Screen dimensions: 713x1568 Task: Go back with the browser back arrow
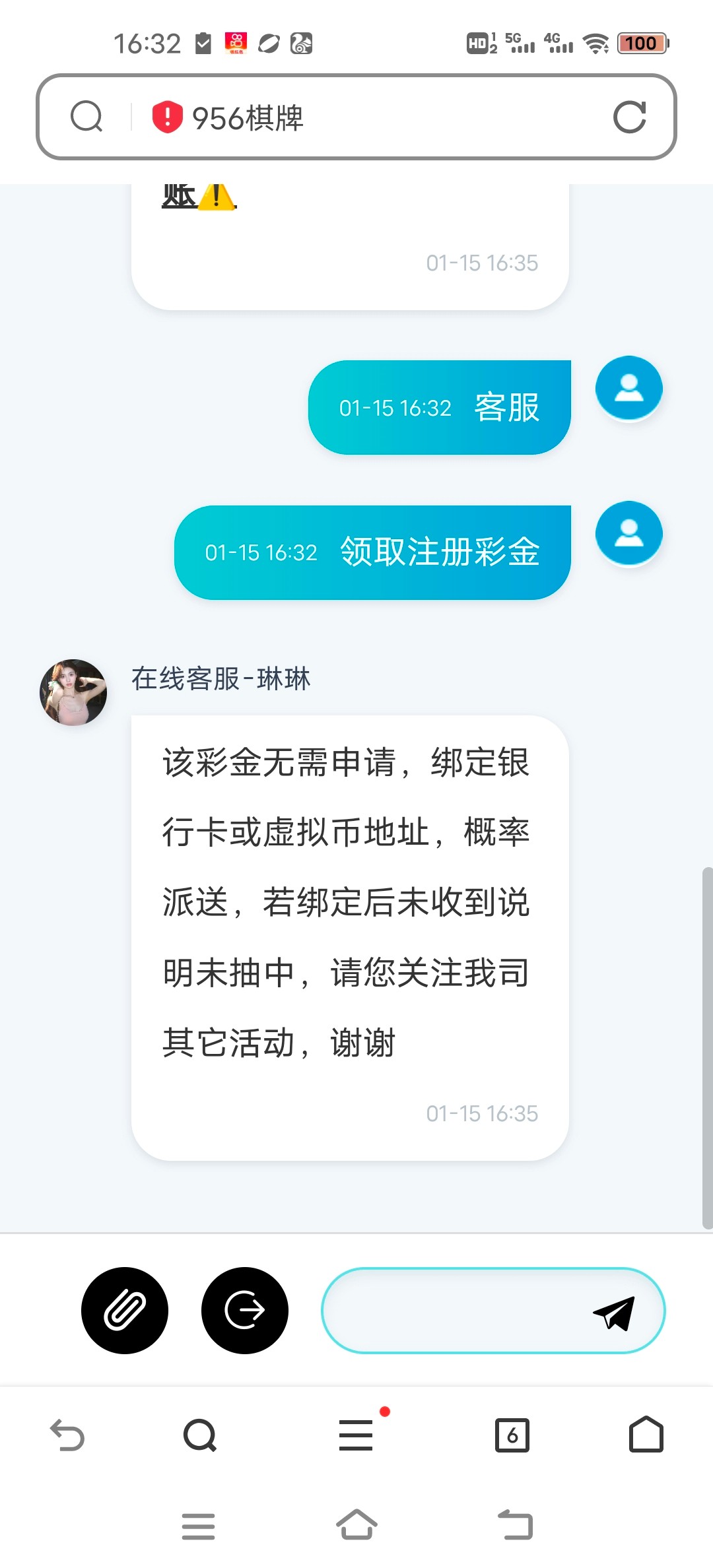(67, 1435)
